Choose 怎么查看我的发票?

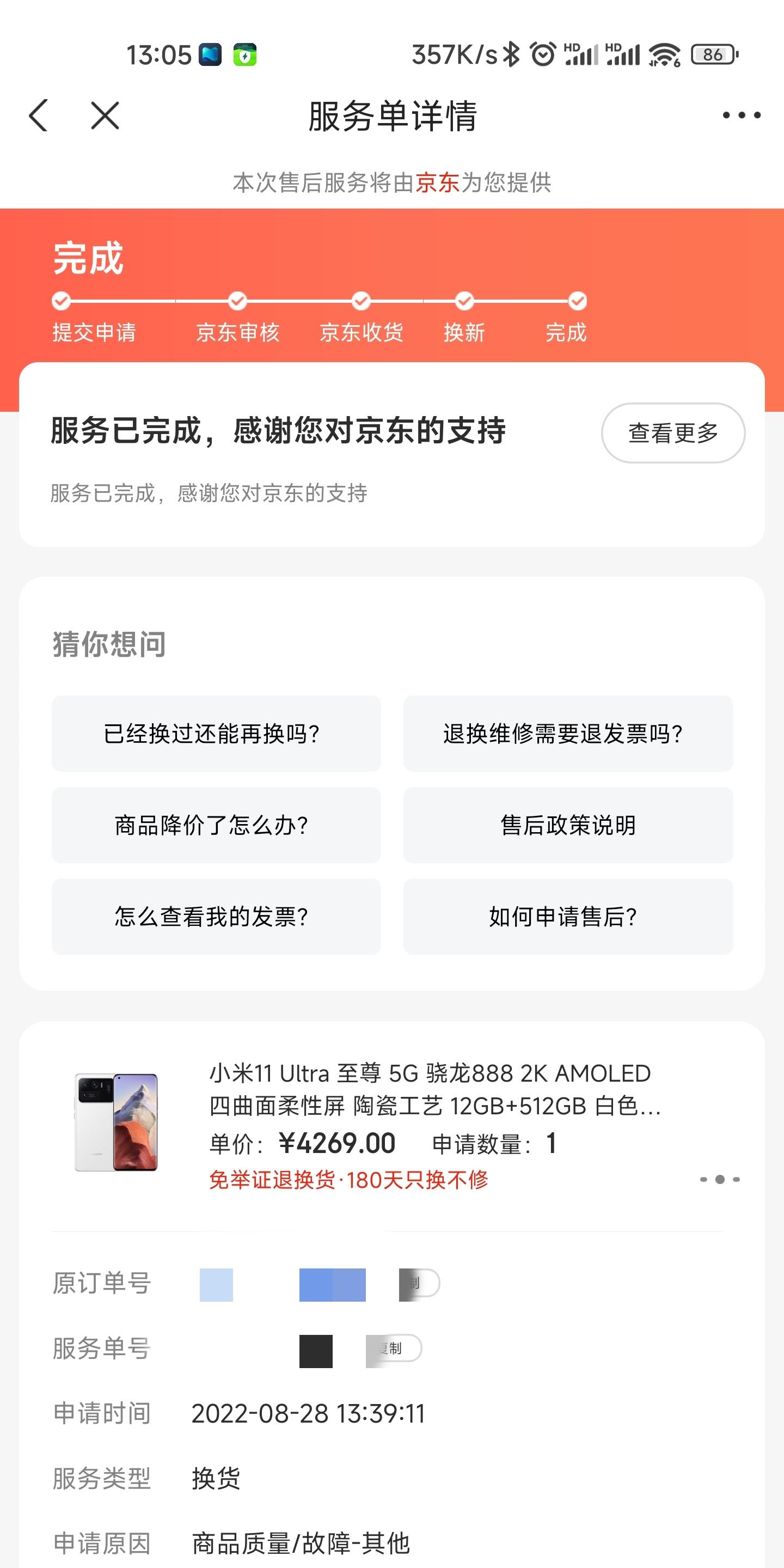point(216,916)
